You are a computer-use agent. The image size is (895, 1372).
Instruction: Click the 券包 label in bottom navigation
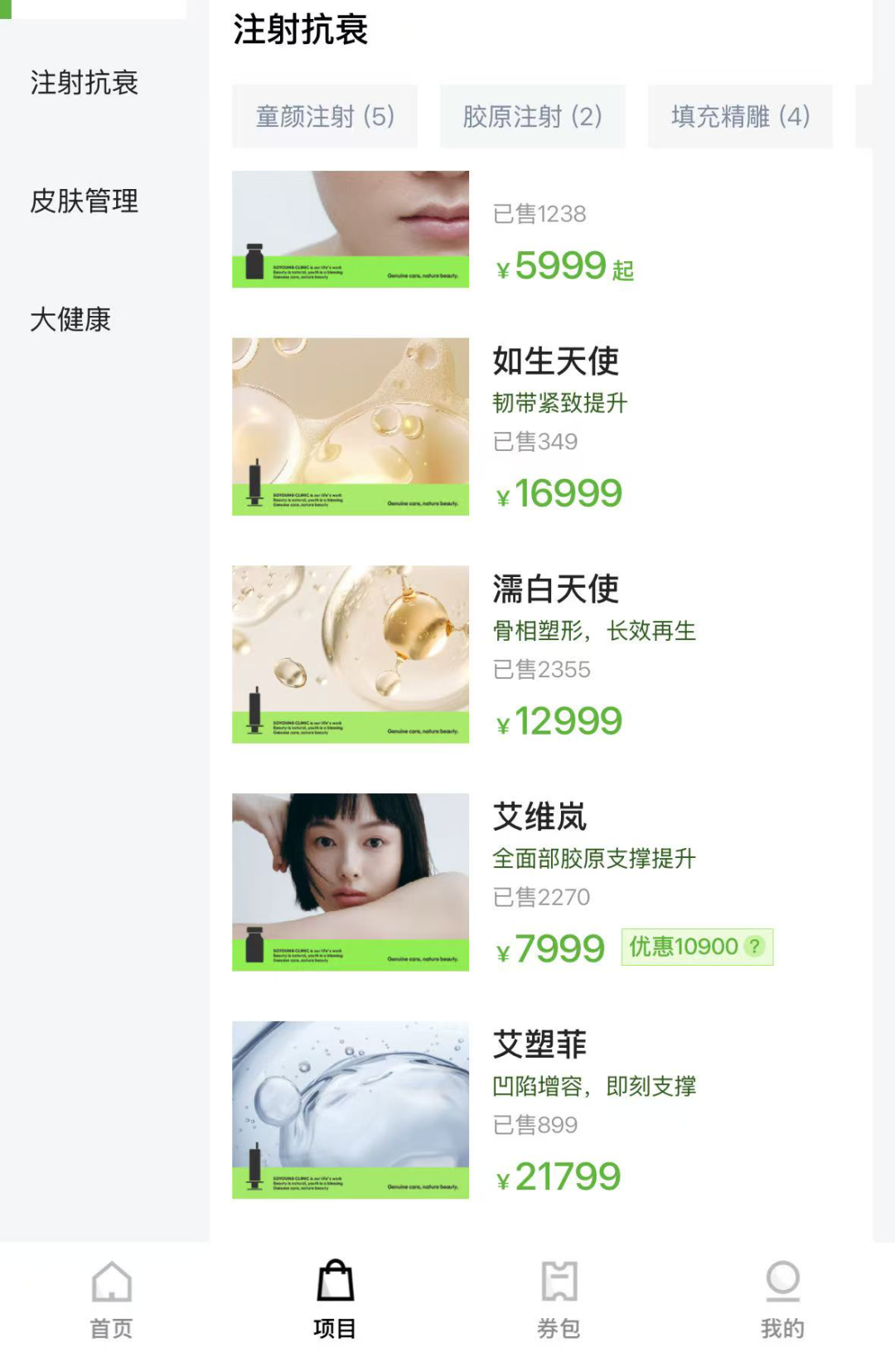(559, 1326)
